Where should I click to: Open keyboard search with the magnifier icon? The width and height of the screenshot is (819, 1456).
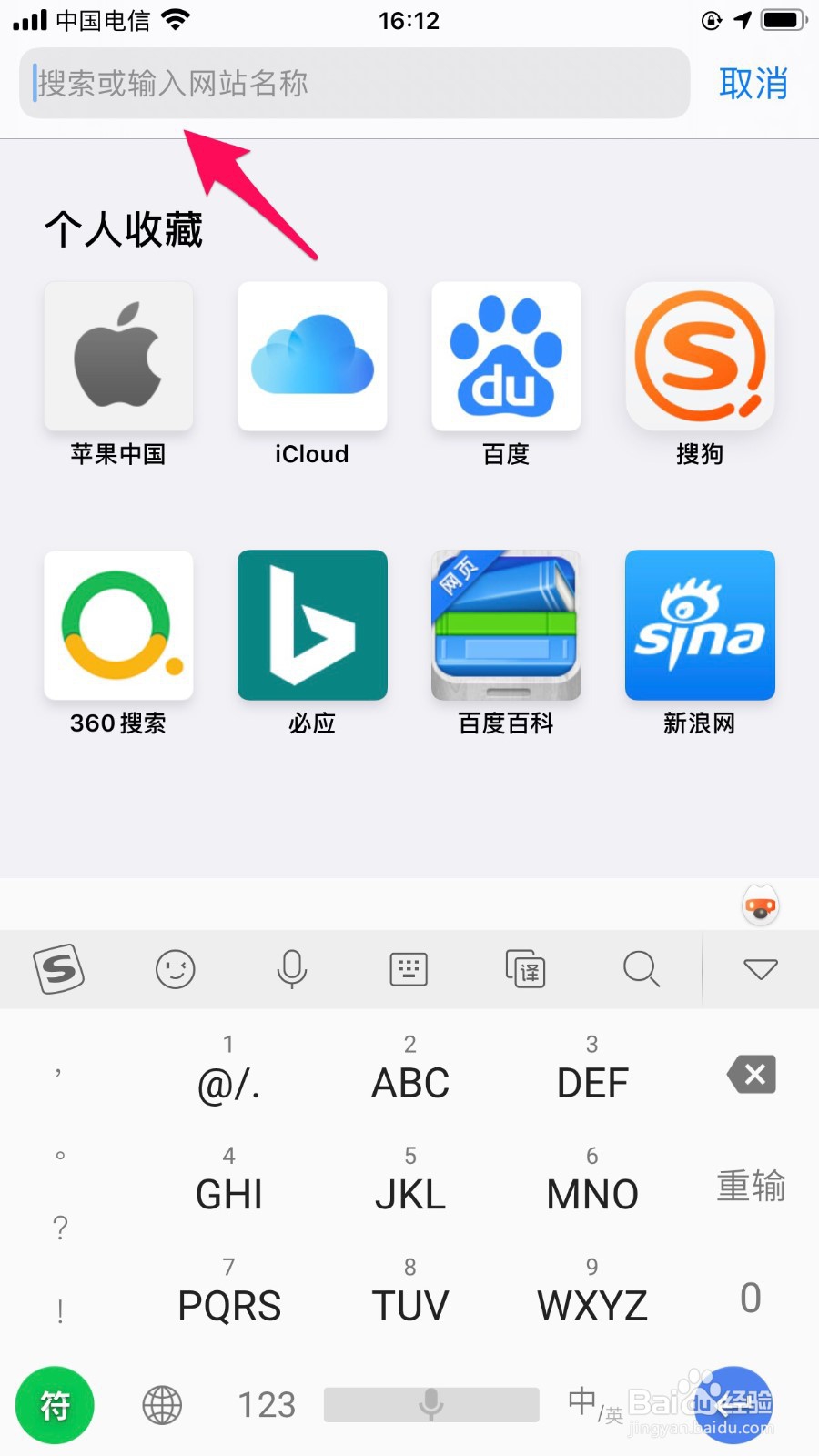[x=642, y=968]
